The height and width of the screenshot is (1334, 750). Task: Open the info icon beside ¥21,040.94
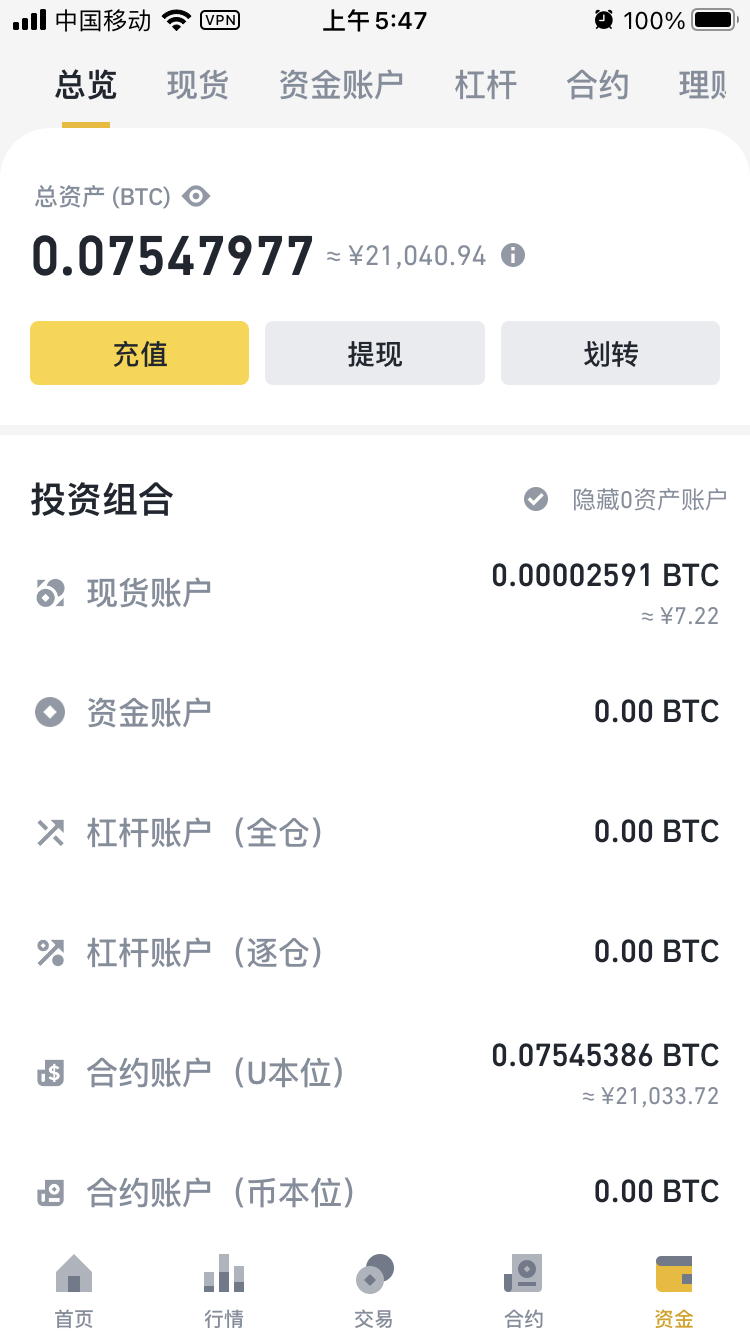(x=513, y=255)
